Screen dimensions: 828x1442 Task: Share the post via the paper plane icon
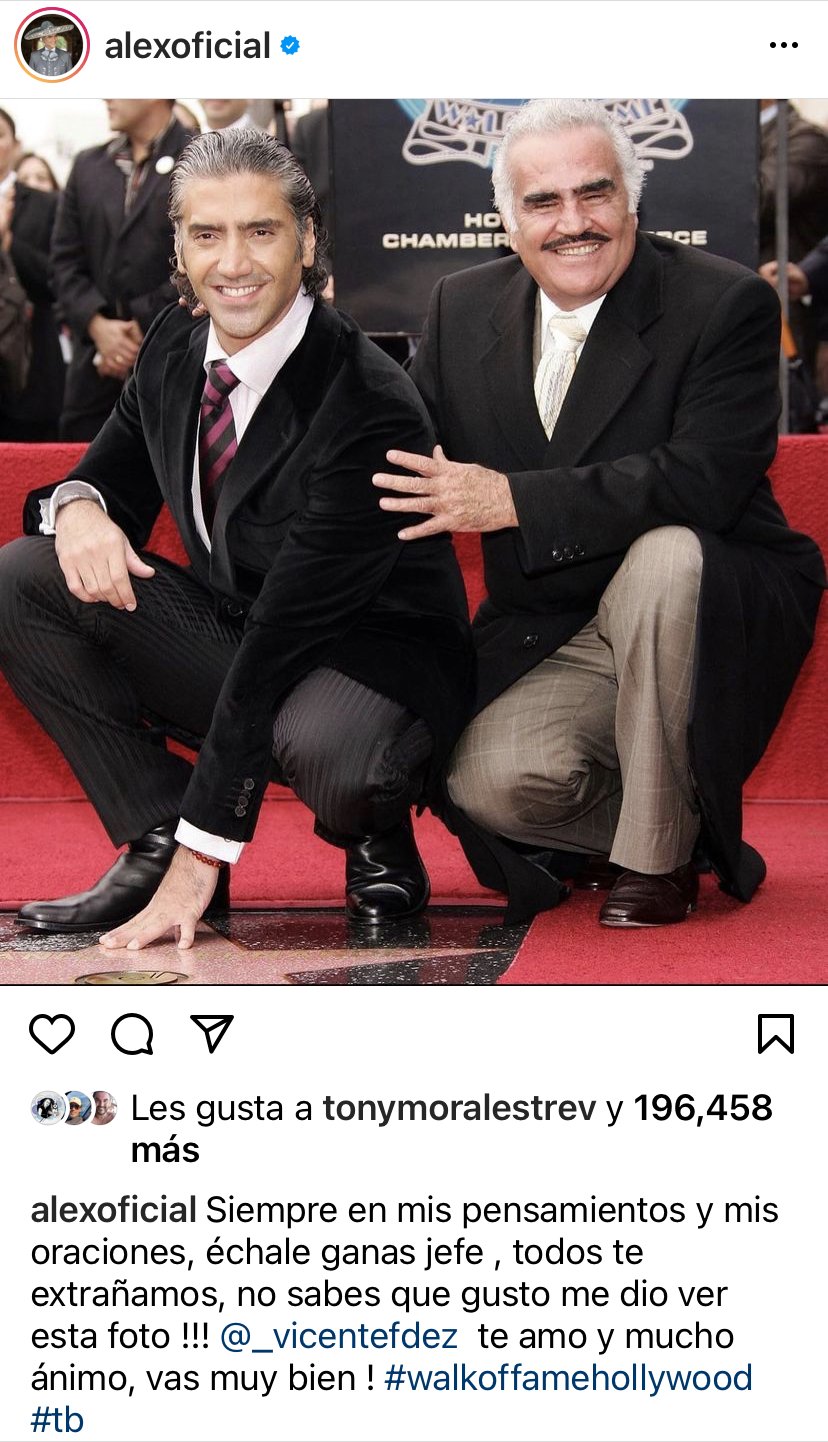[x=212, y=1033]
